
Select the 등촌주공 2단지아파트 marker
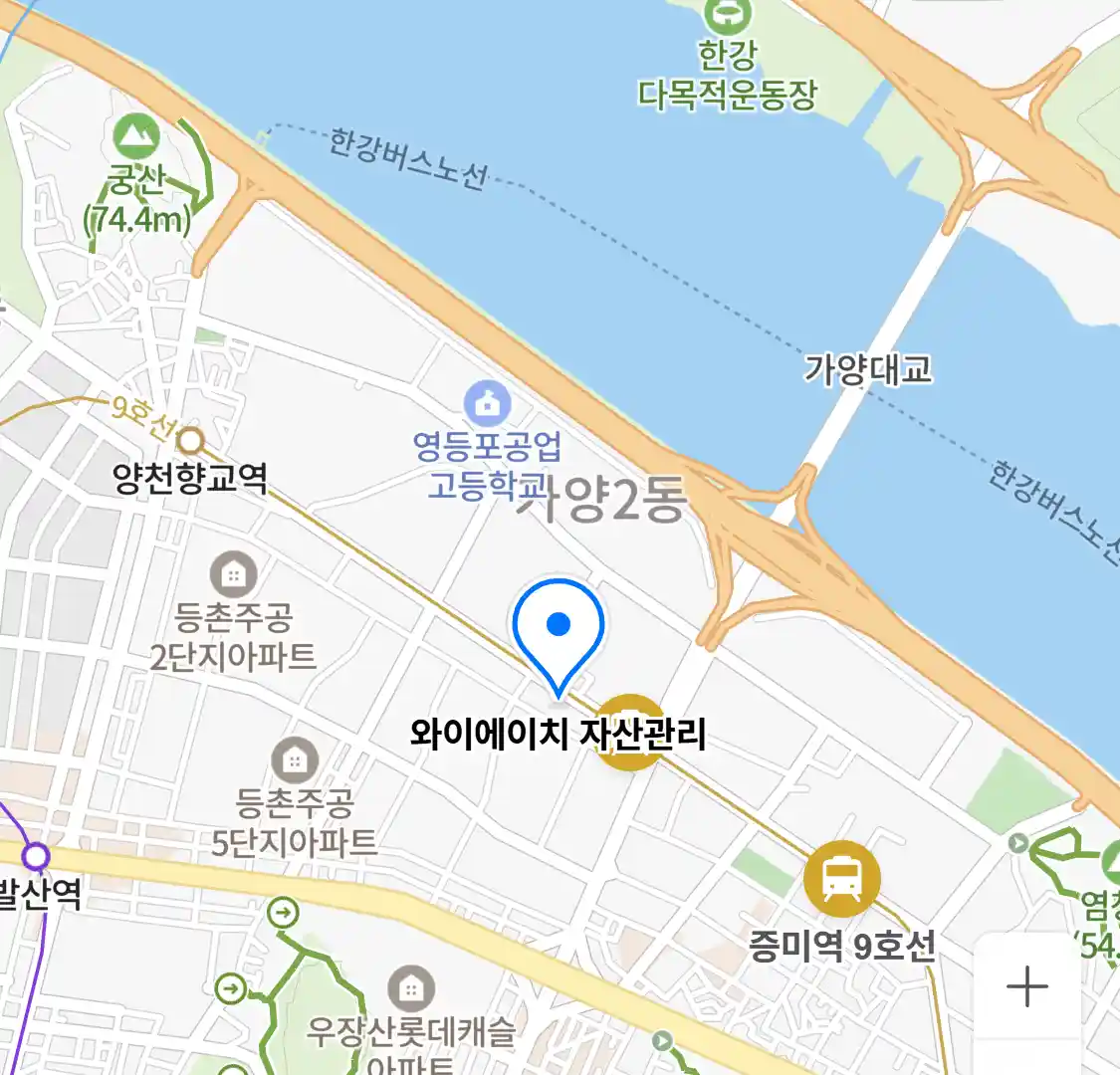click(233, 574)
